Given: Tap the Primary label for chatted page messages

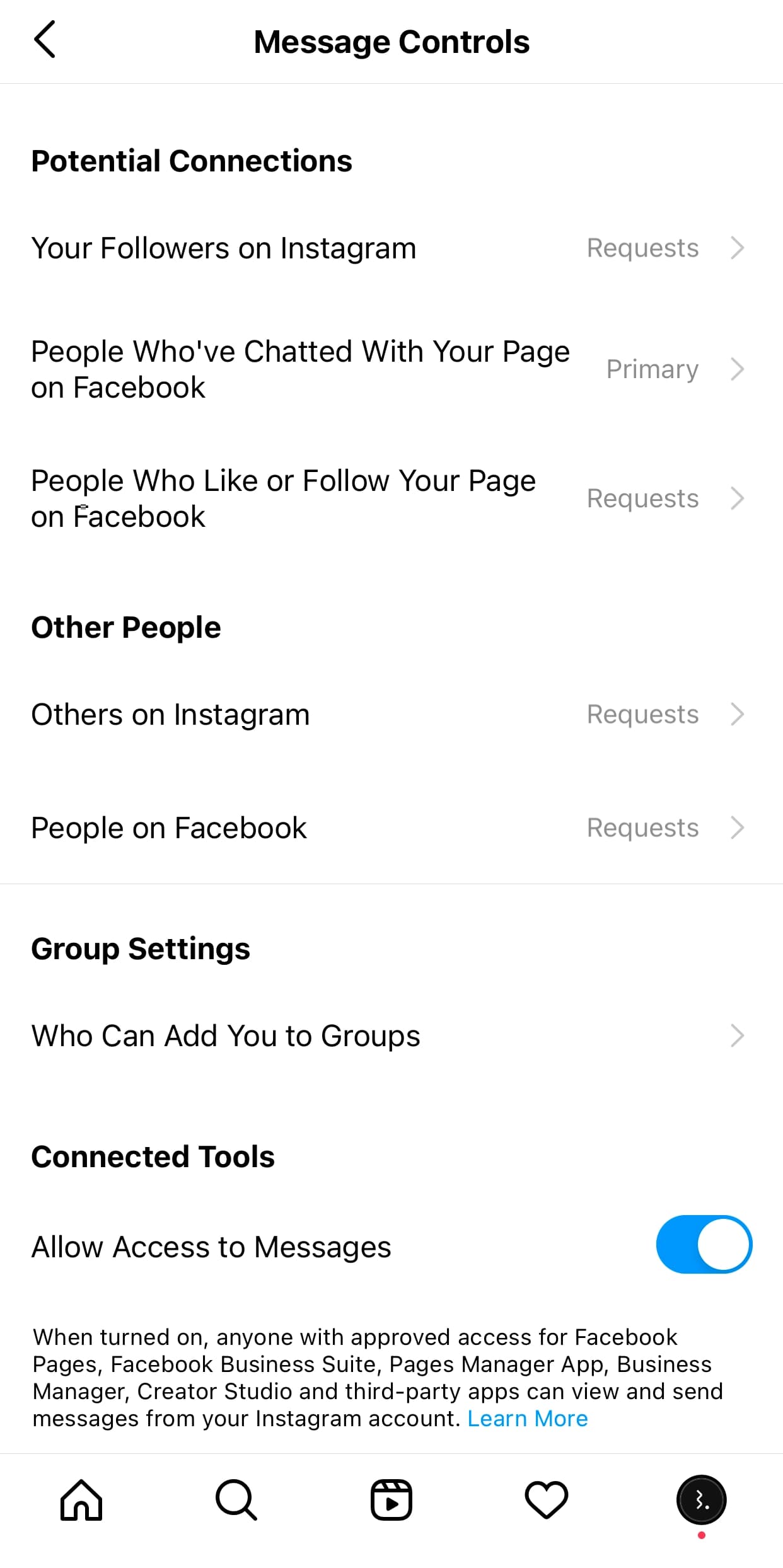Looking at the screenshot, I should [652, 369].
